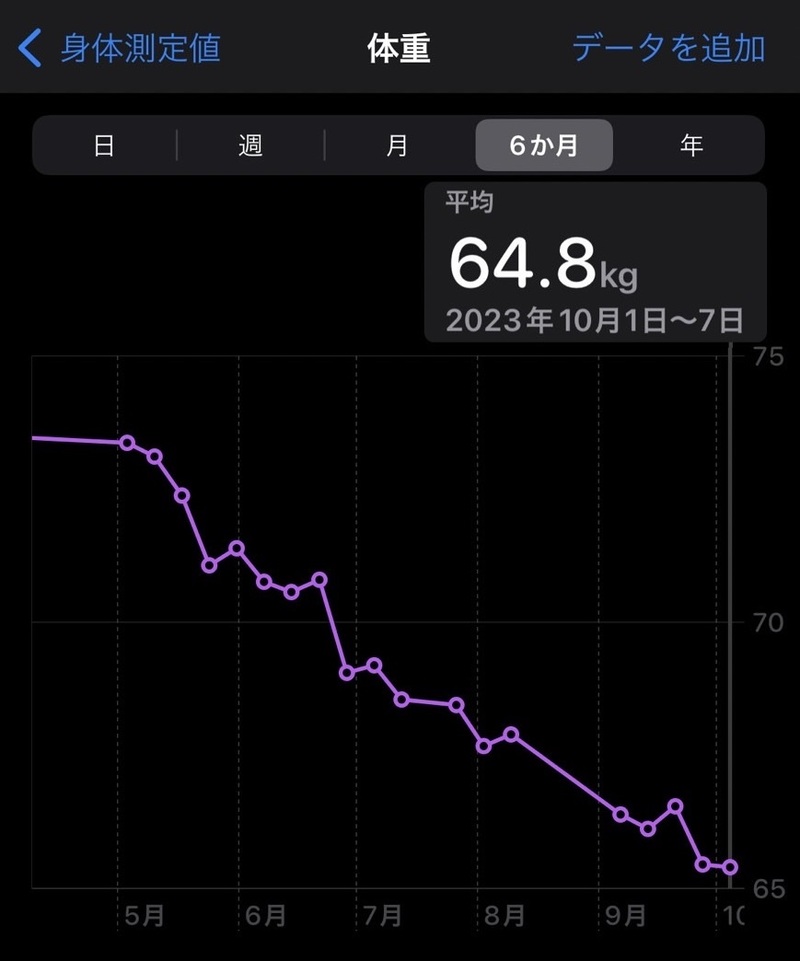The width and height of the screenshot is (800, 961).
Task: Tap データを追加 to add data
Action: pyautogui.click(x=668, y=48)
